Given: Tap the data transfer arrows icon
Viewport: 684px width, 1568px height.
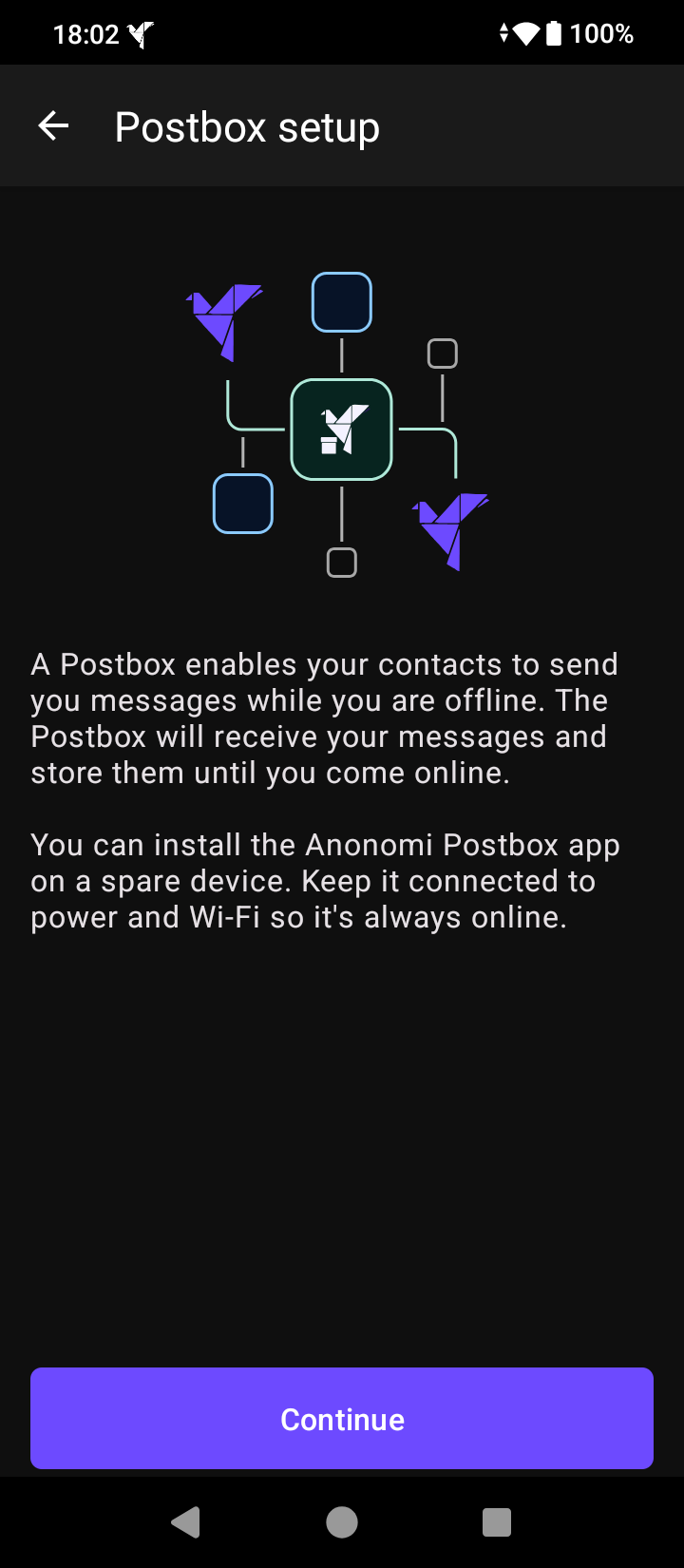Looking at the screenshot, I should pos(504,32).
